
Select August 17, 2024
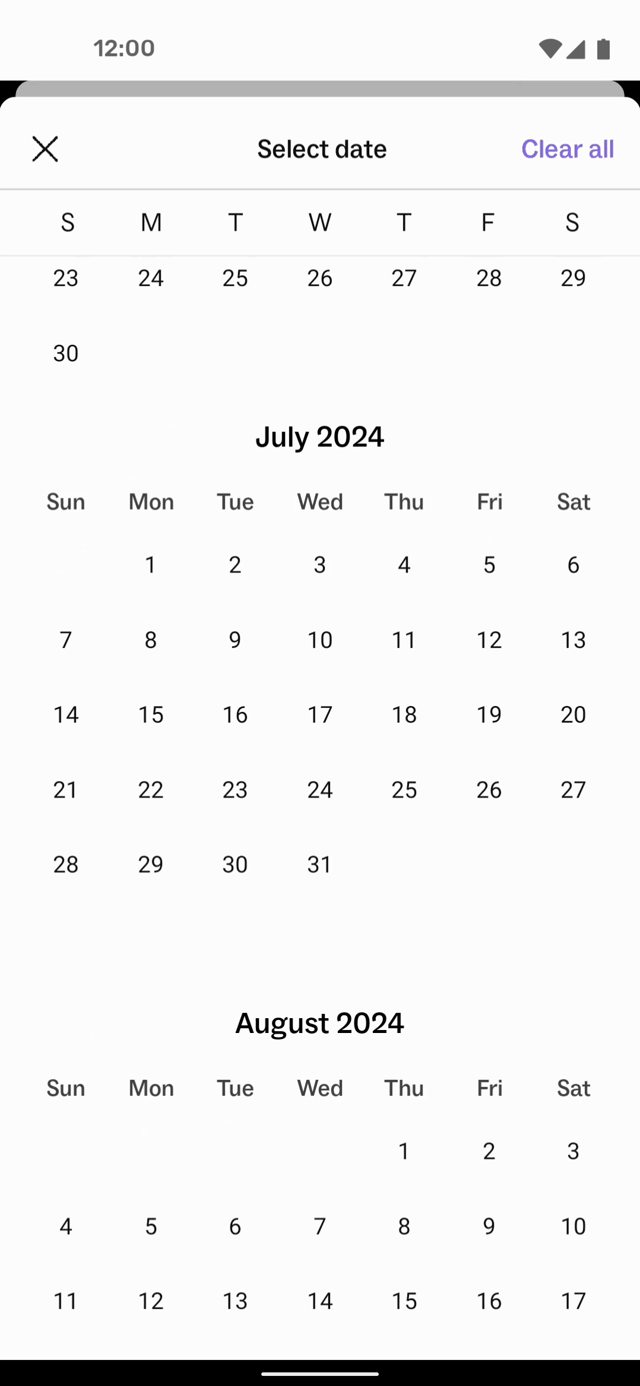point(573,1301)
